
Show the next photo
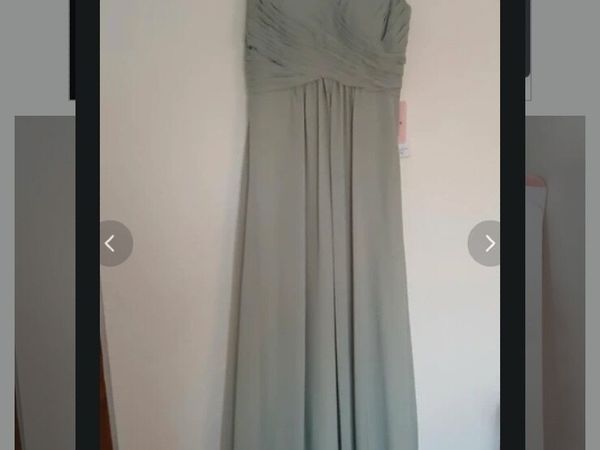488,243
